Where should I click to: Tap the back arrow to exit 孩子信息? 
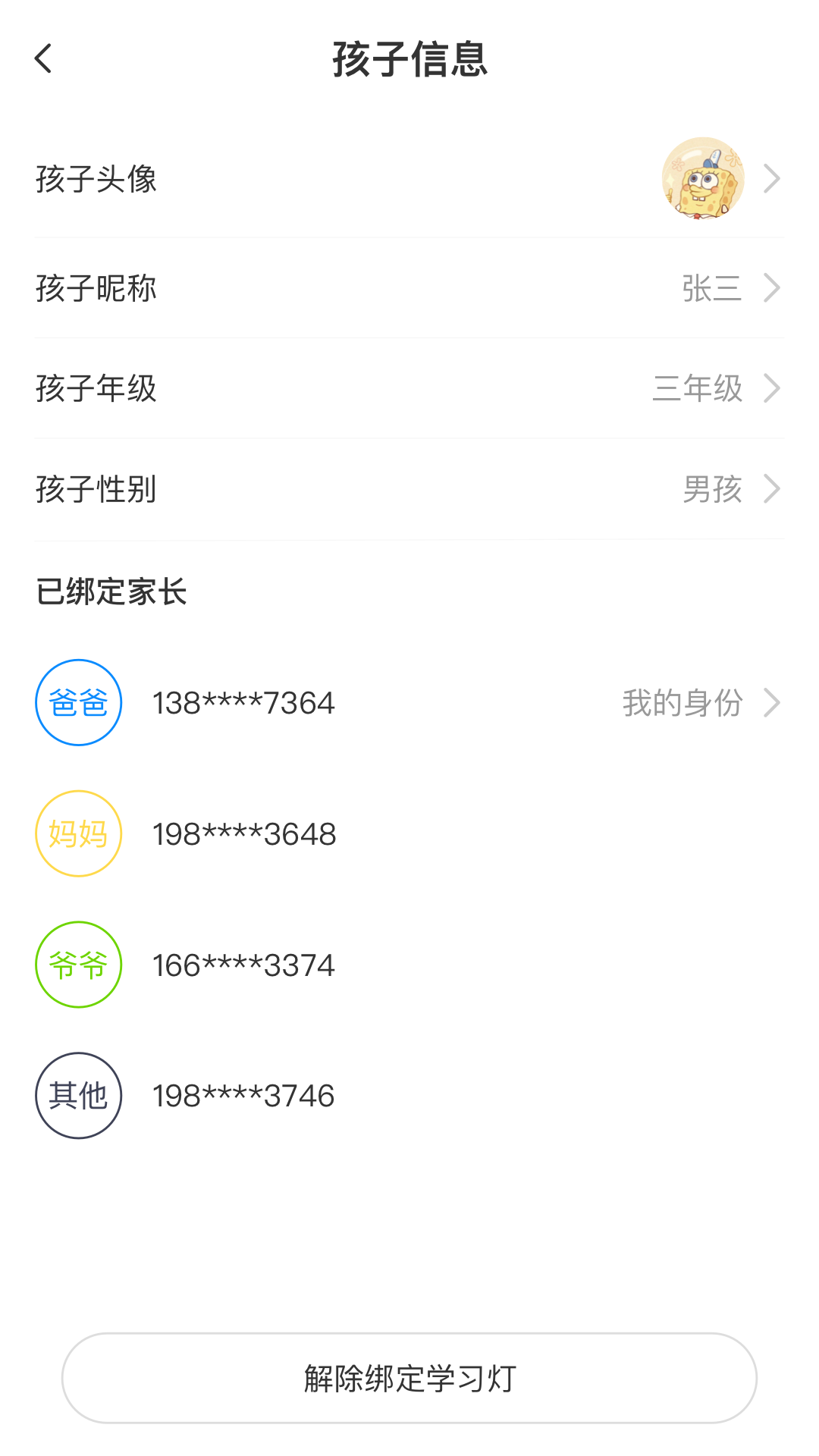[43, 58]
